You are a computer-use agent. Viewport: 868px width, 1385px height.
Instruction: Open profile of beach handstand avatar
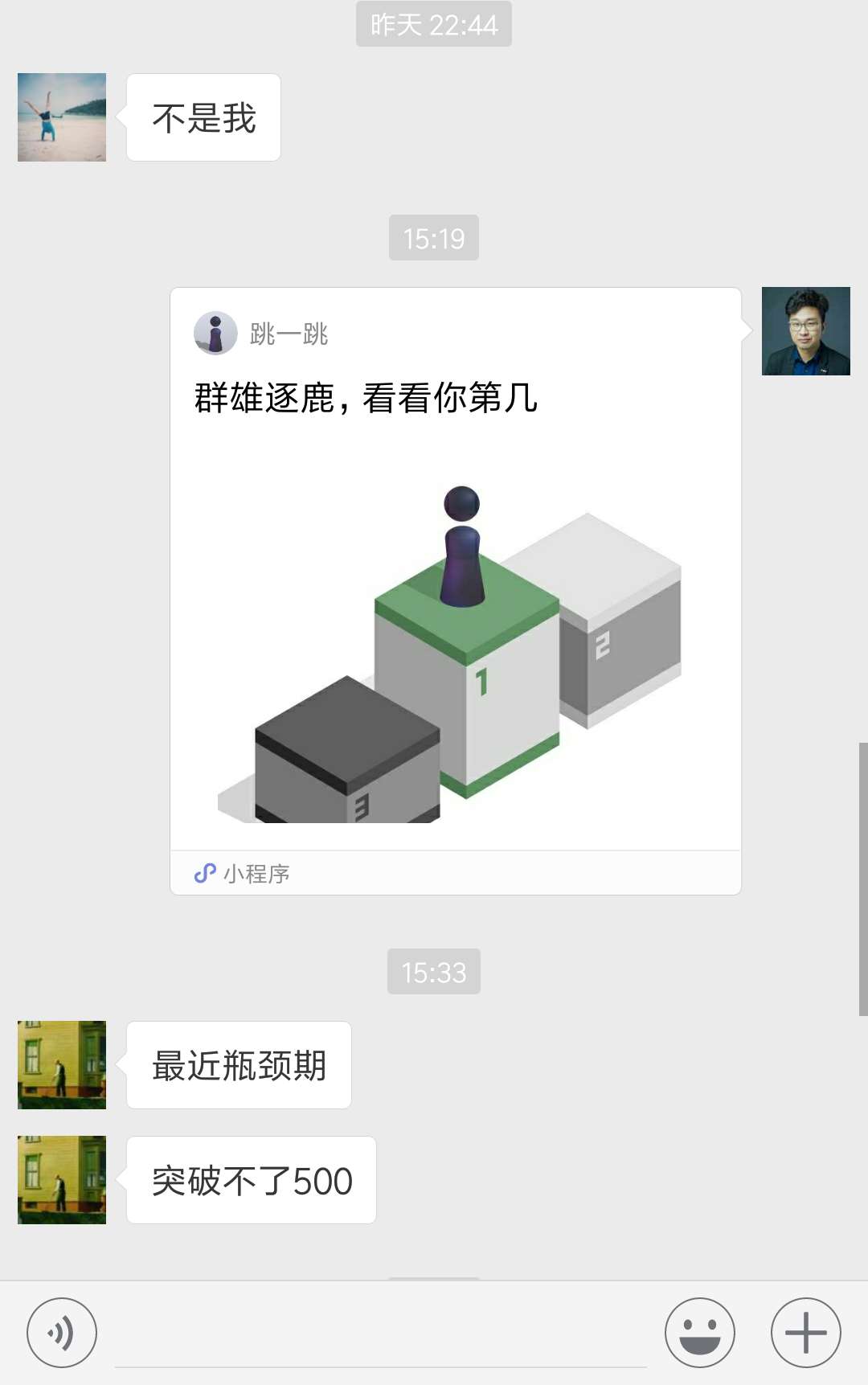(62, 117)
